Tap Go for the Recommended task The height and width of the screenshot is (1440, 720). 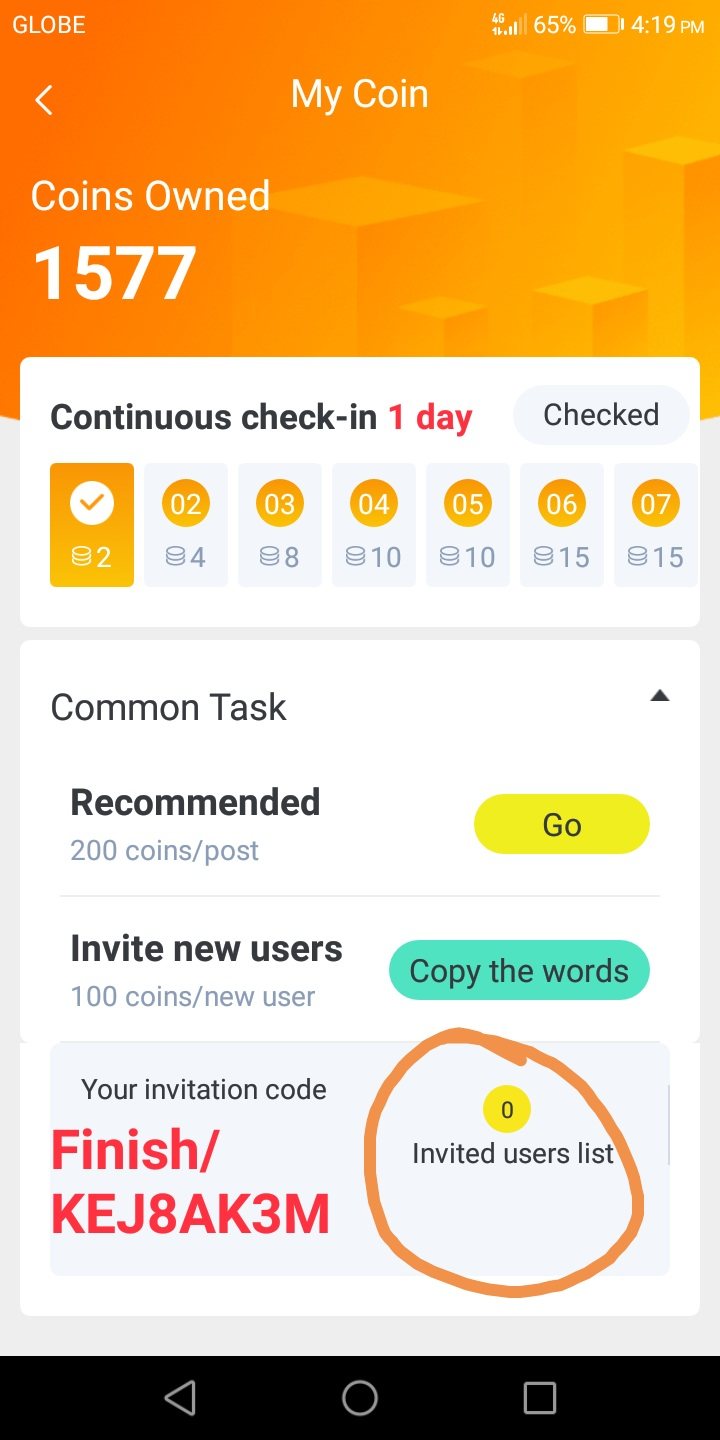click(x=561, y=825)
